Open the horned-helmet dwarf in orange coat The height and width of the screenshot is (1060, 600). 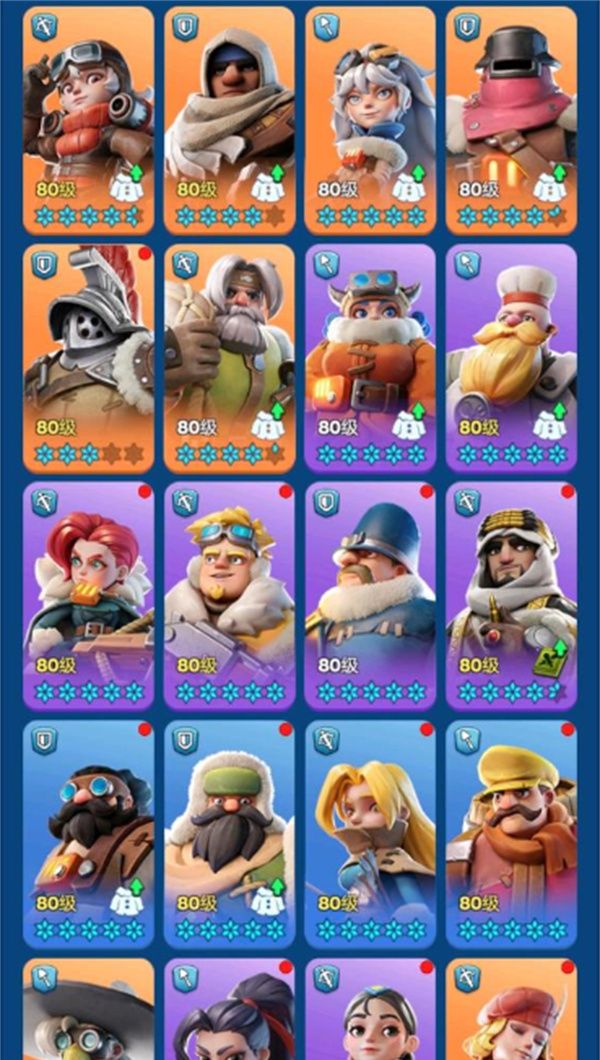pyautogui.click(x=370, y=357)
